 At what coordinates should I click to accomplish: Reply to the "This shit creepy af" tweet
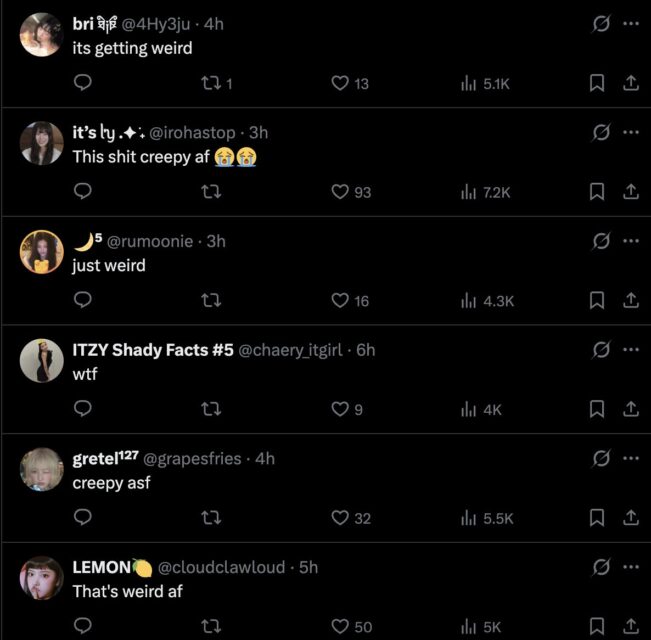(83, 191)
